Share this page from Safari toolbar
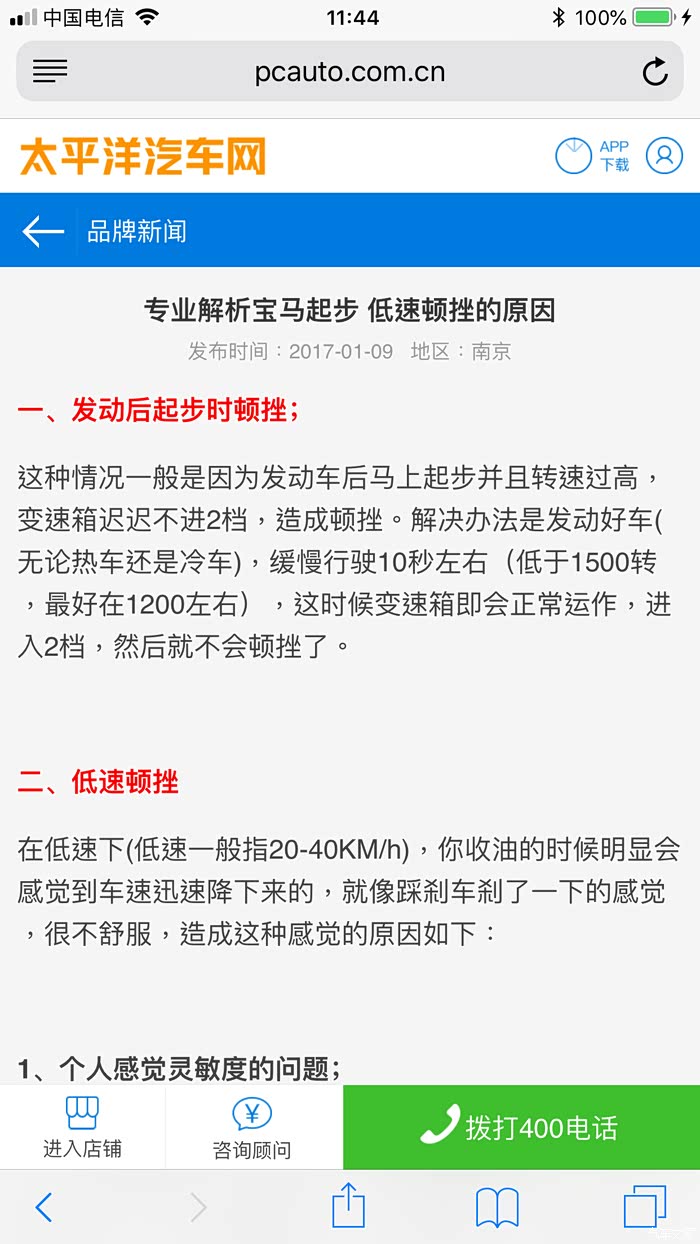The width and height of the screenshot is (700, 1244). (348, 1206)
